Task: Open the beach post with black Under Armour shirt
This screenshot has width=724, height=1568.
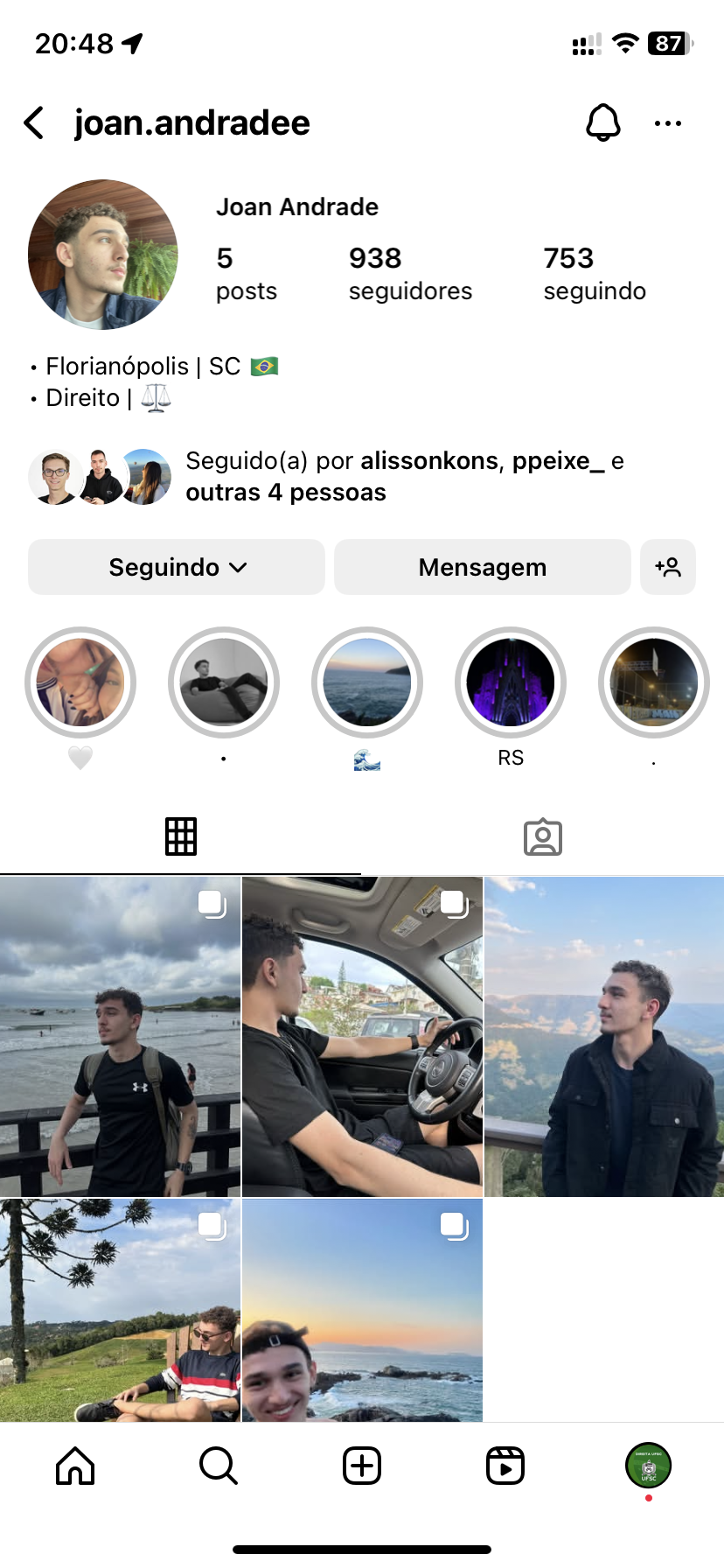Action: (120, 1037)
